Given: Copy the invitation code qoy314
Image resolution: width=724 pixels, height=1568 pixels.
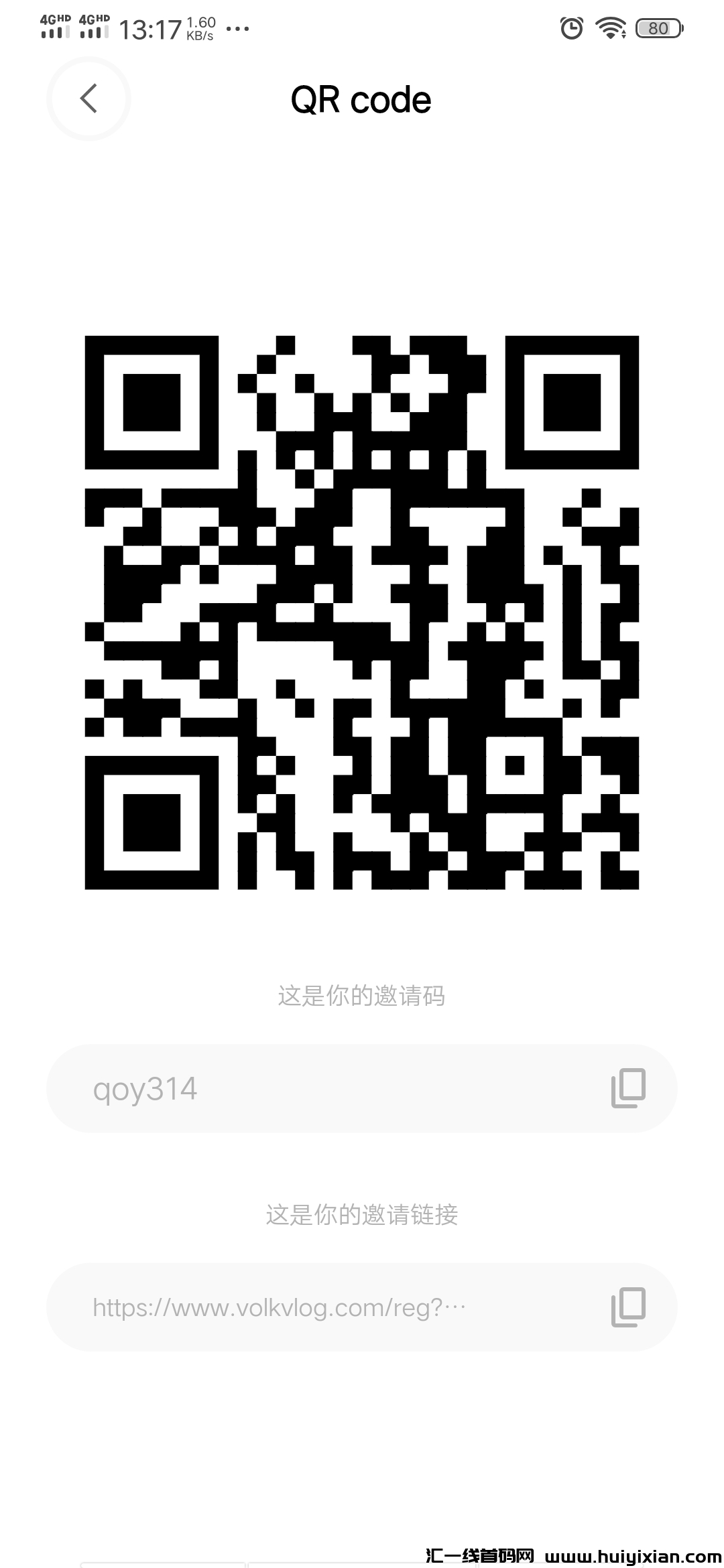Looking at the screenshot, I should (629, 1088).
